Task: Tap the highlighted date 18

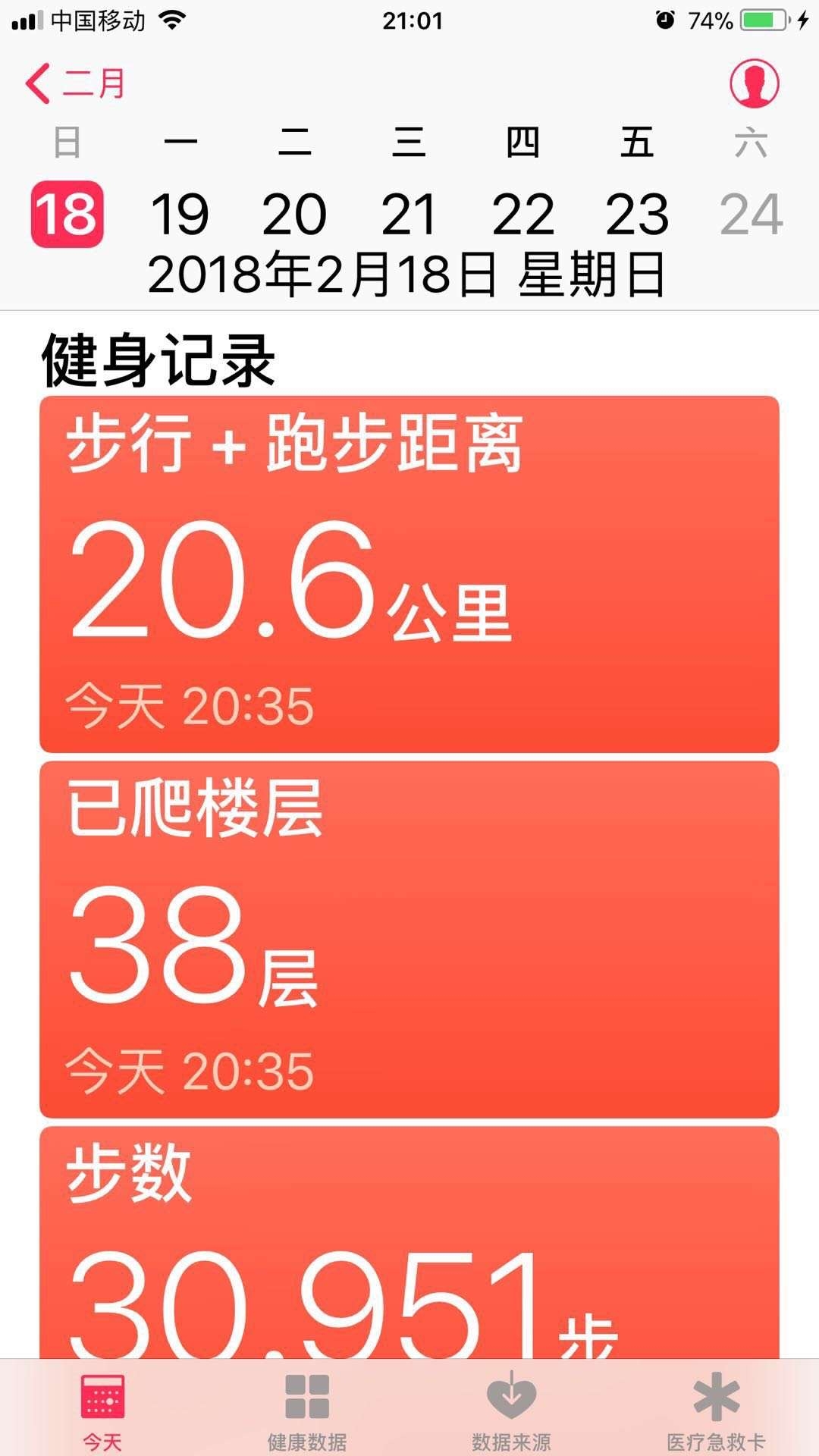Action: [x=67, y=215]
